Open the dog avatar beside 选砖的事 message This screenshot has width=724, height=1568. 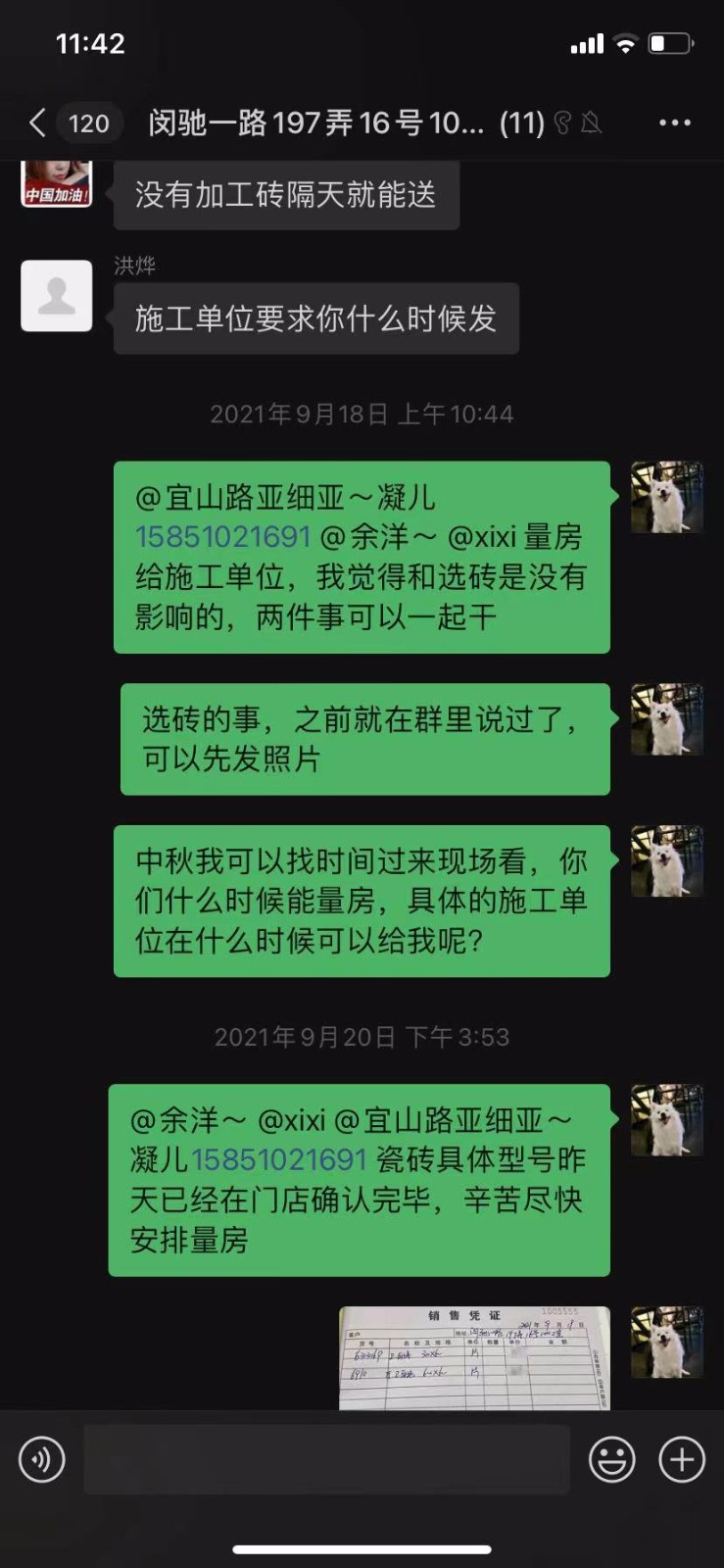666,719
